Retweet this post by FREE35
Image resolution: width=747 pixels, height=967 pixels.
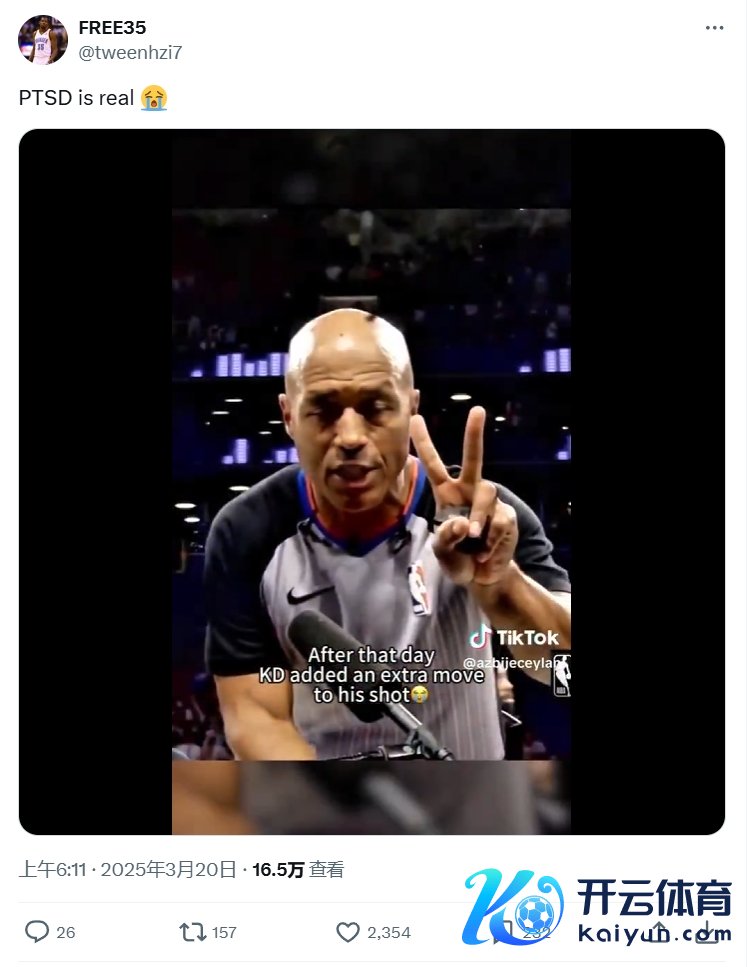pyautogui.click(x=192, y=932)
